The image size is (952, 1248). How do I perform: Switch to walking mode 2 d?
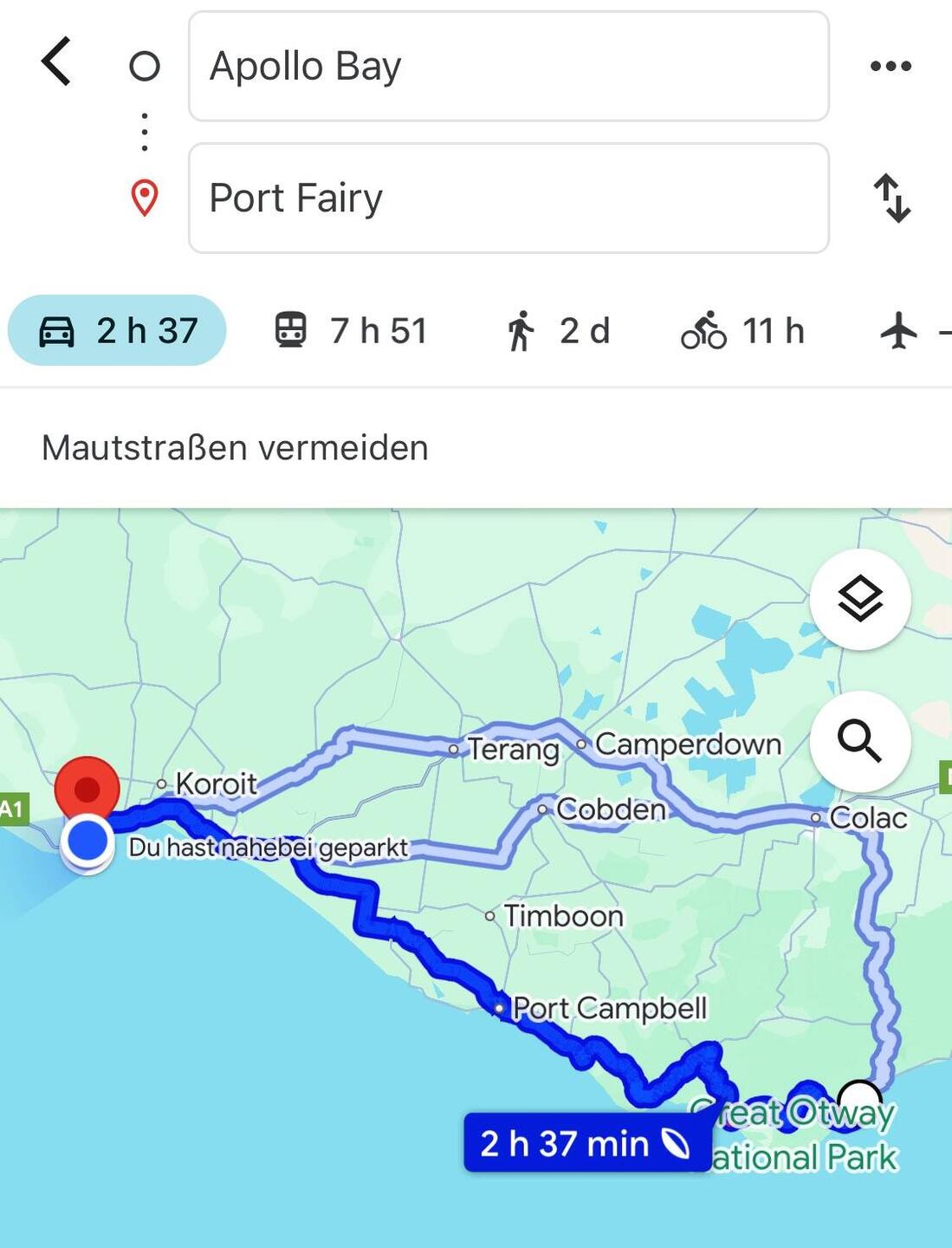(x=559, y=330)
